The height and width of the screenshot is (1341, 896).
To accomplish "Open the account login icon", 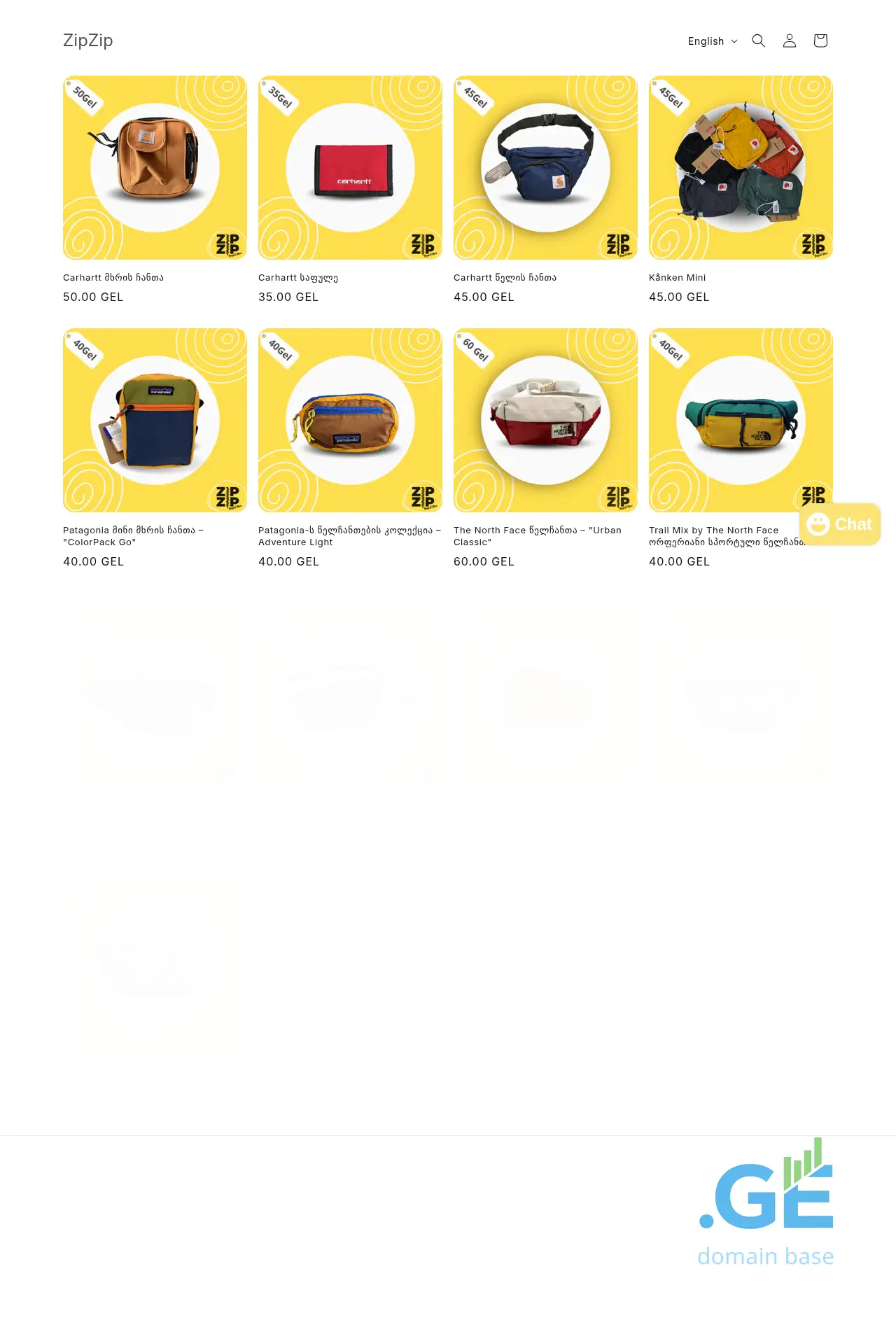I will (x=789, y=41).
